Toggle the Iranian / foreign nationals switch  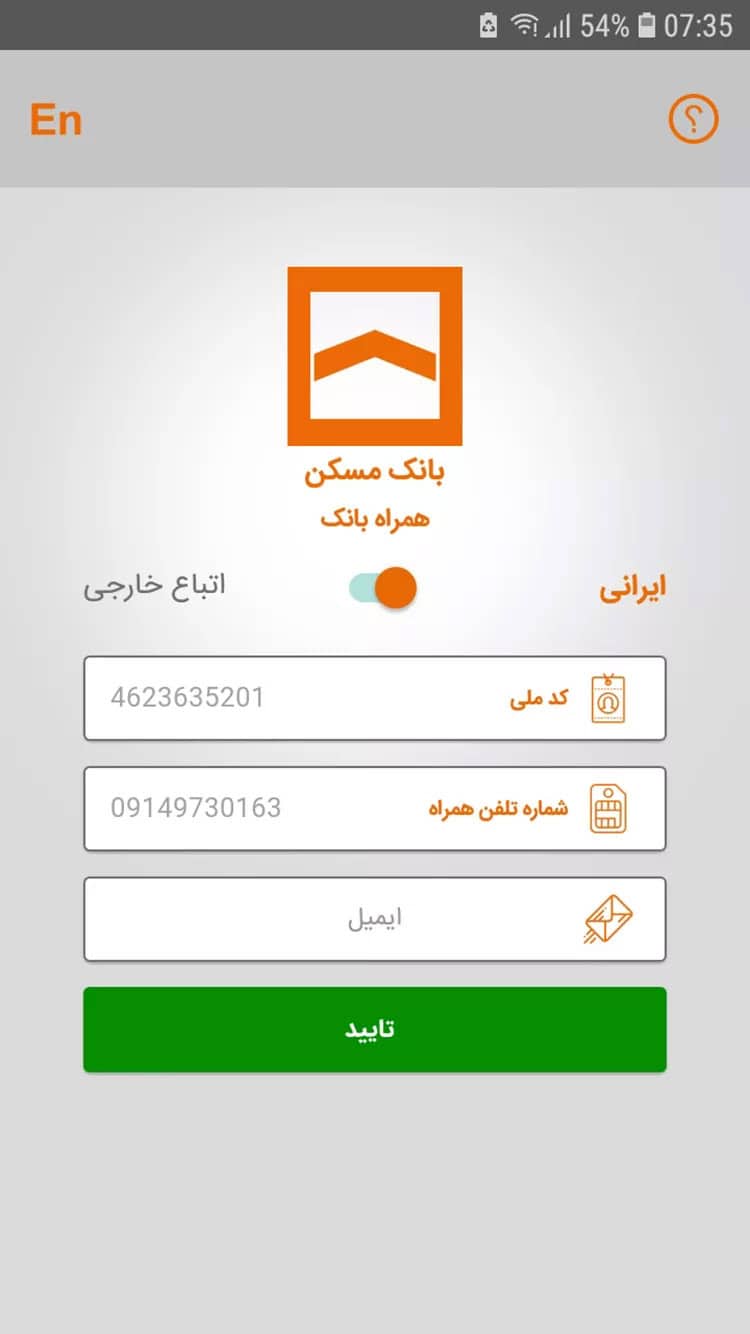[383, 588]
